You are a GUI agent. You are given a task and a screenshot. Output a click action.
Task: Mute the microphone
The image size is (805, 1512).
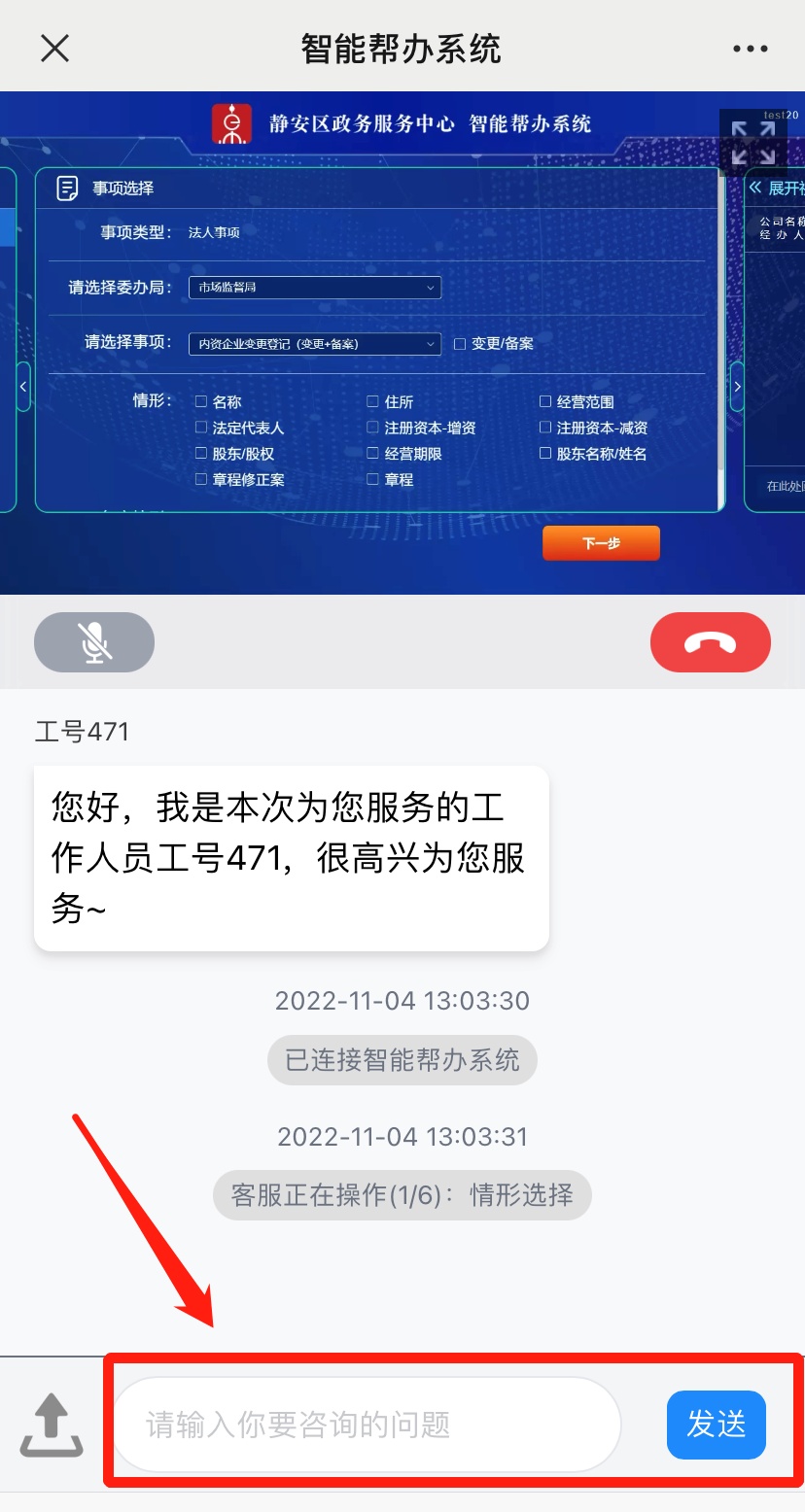[94, 642]
